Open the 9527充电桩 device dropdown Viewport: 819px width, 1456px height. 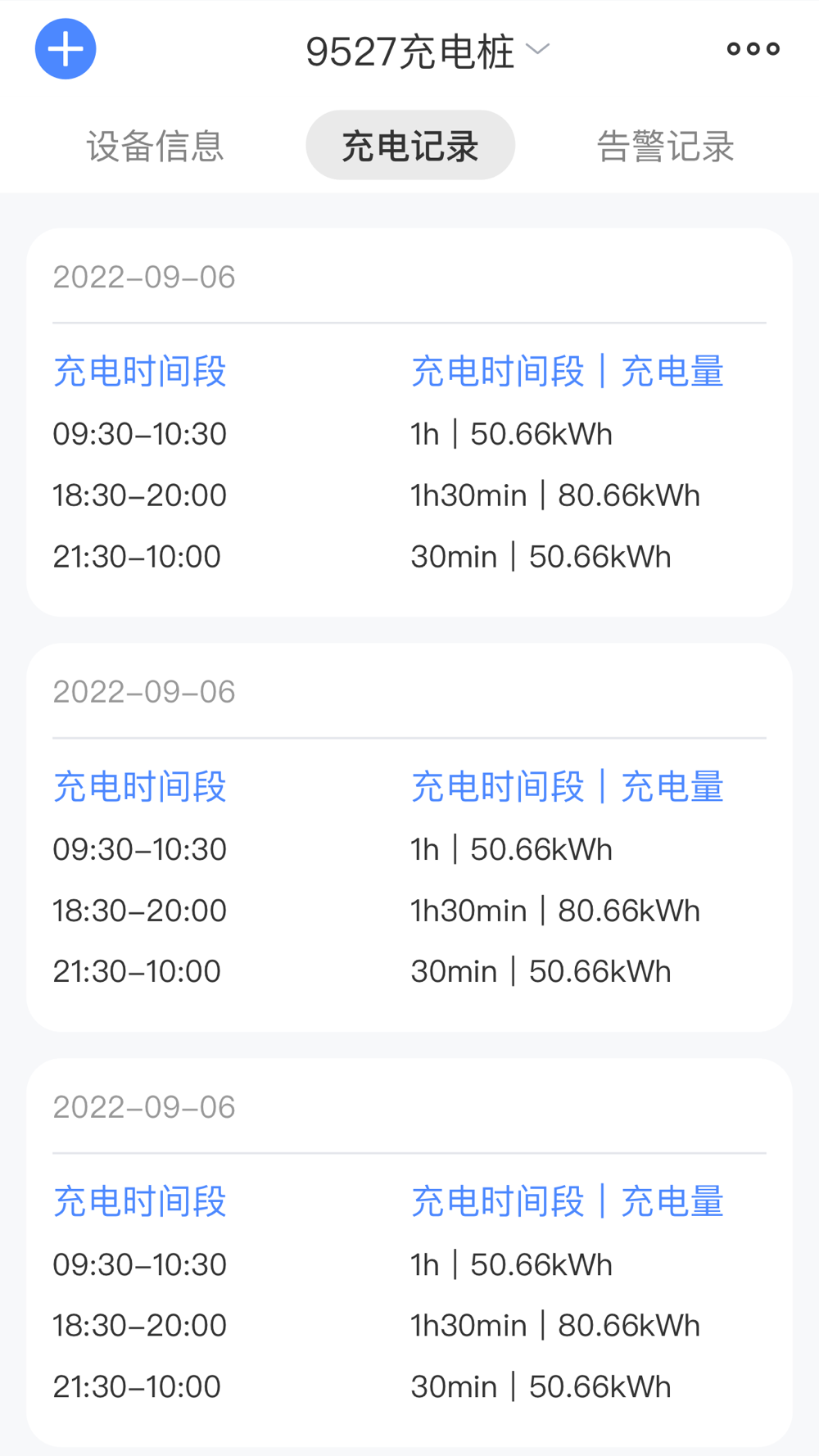(427, 52)
